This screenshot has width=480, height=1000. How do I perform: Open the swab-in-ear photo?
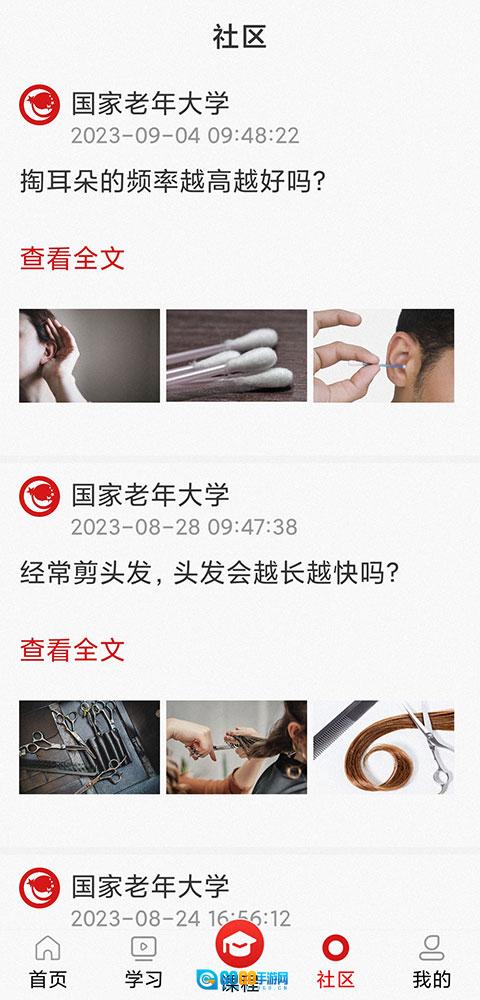(384, 355)
